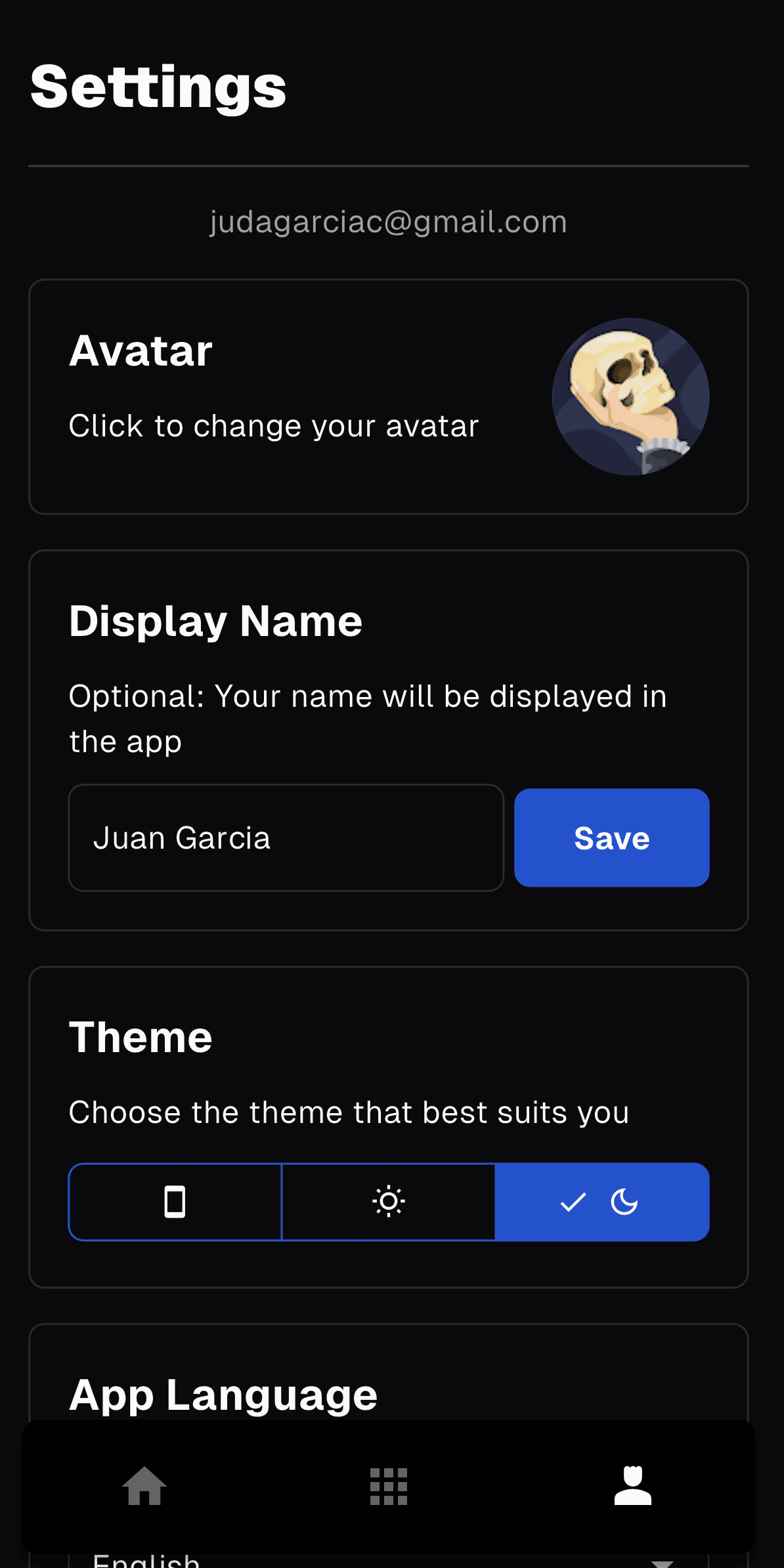Select the dark theme moon icon
784x1568 pixels.
click(622, 1202)
